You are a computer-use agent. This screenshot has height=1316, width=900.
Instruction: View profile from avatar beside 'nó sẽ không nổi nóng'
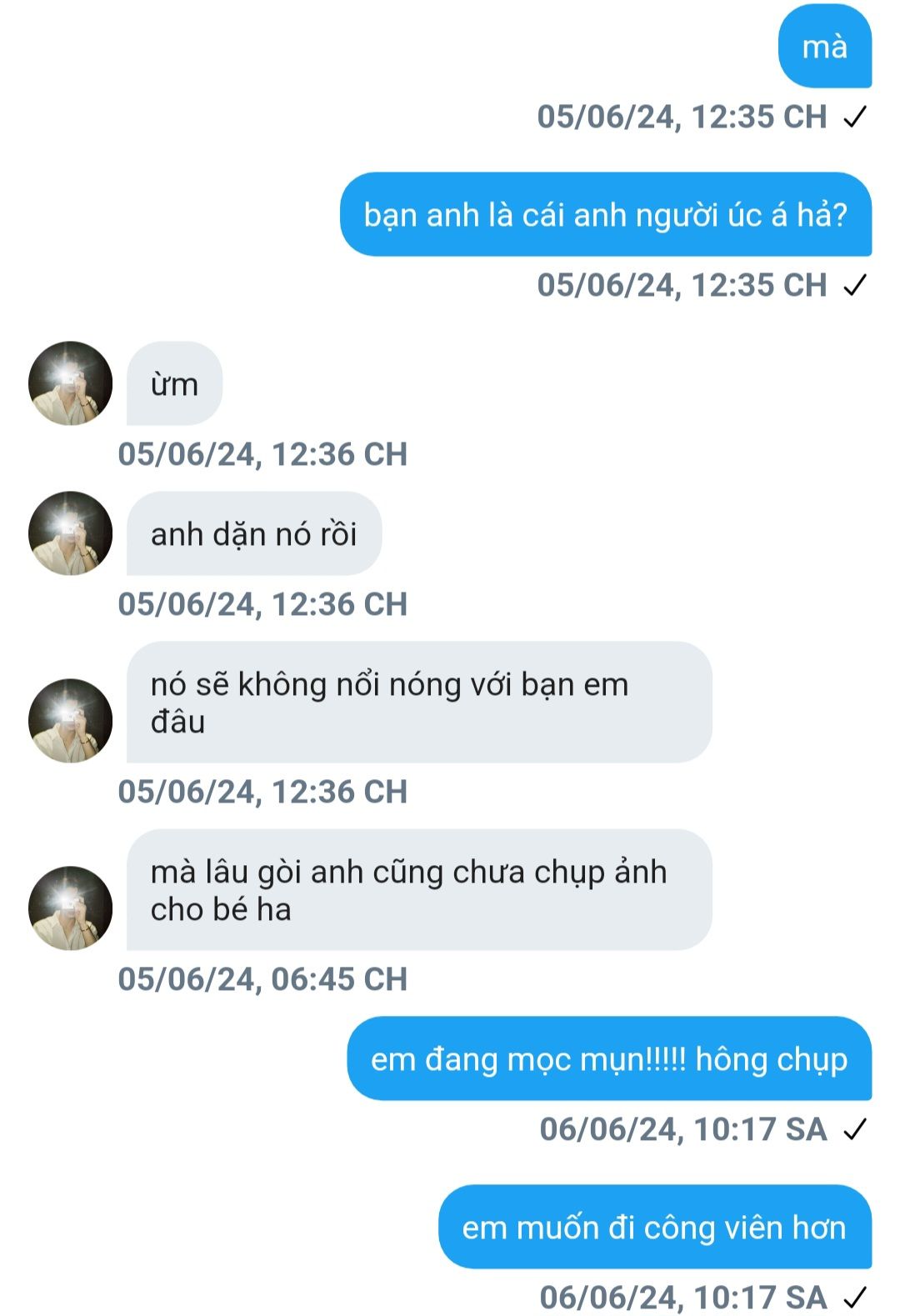(70, 721)
